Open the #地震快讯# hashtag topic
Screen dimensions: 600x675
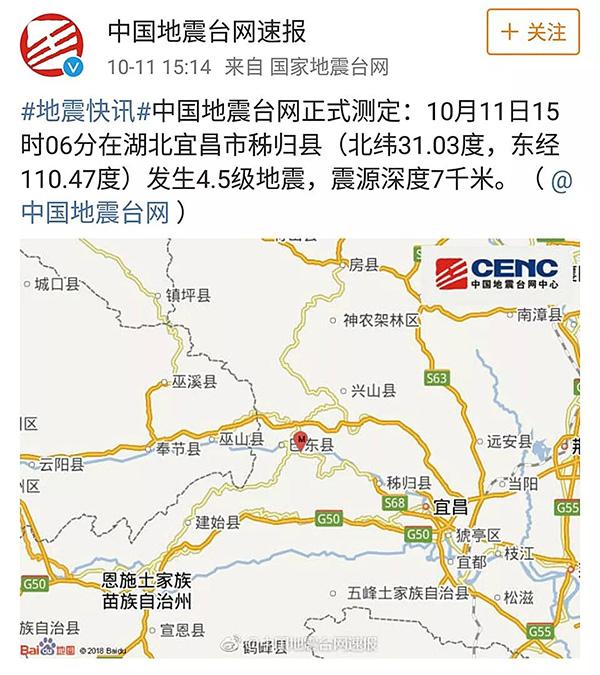[x=82, y=108]
